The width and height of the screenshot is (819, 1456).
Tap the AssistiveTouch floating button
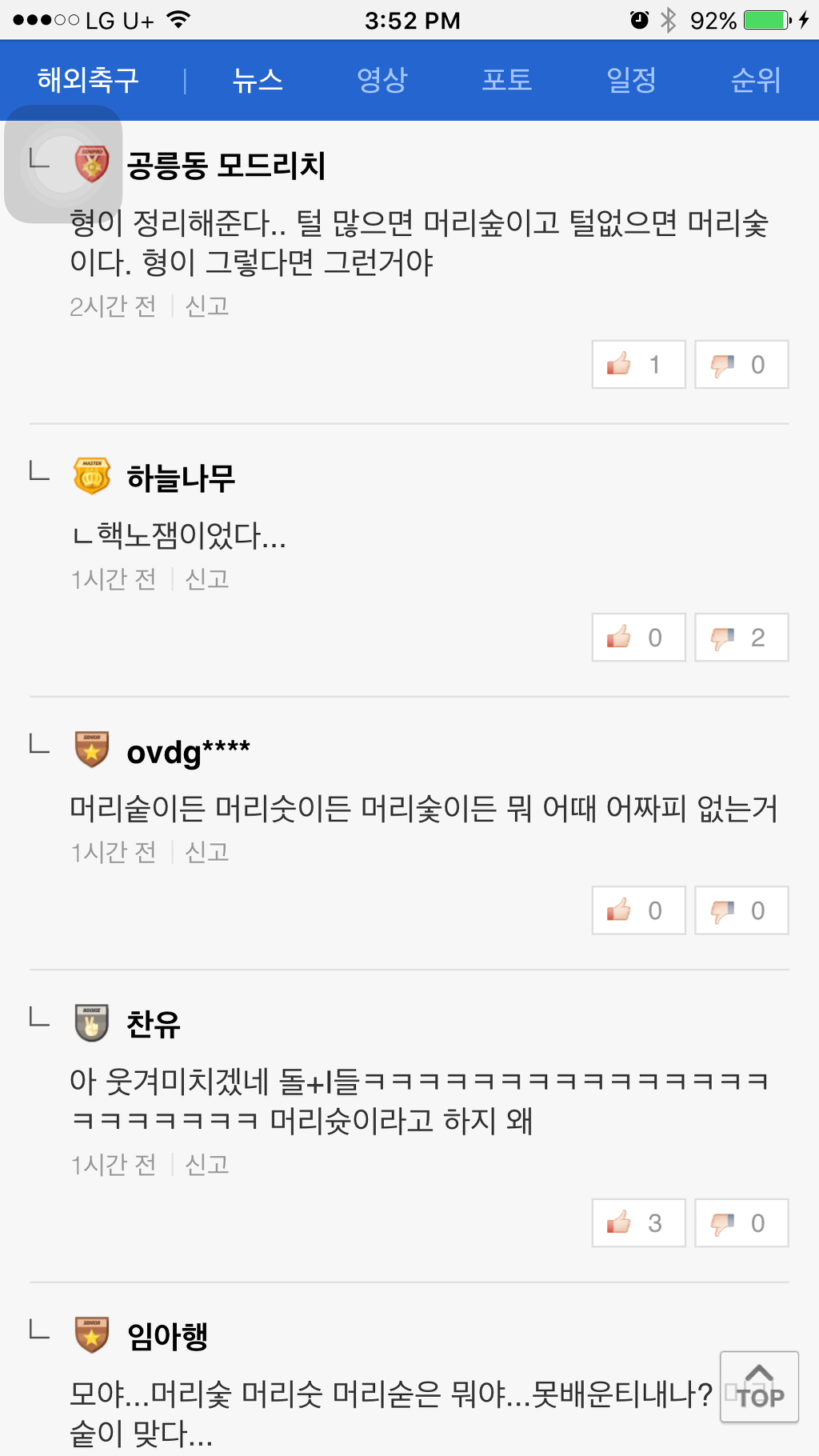pyautogui.click(x=63, y=165)
